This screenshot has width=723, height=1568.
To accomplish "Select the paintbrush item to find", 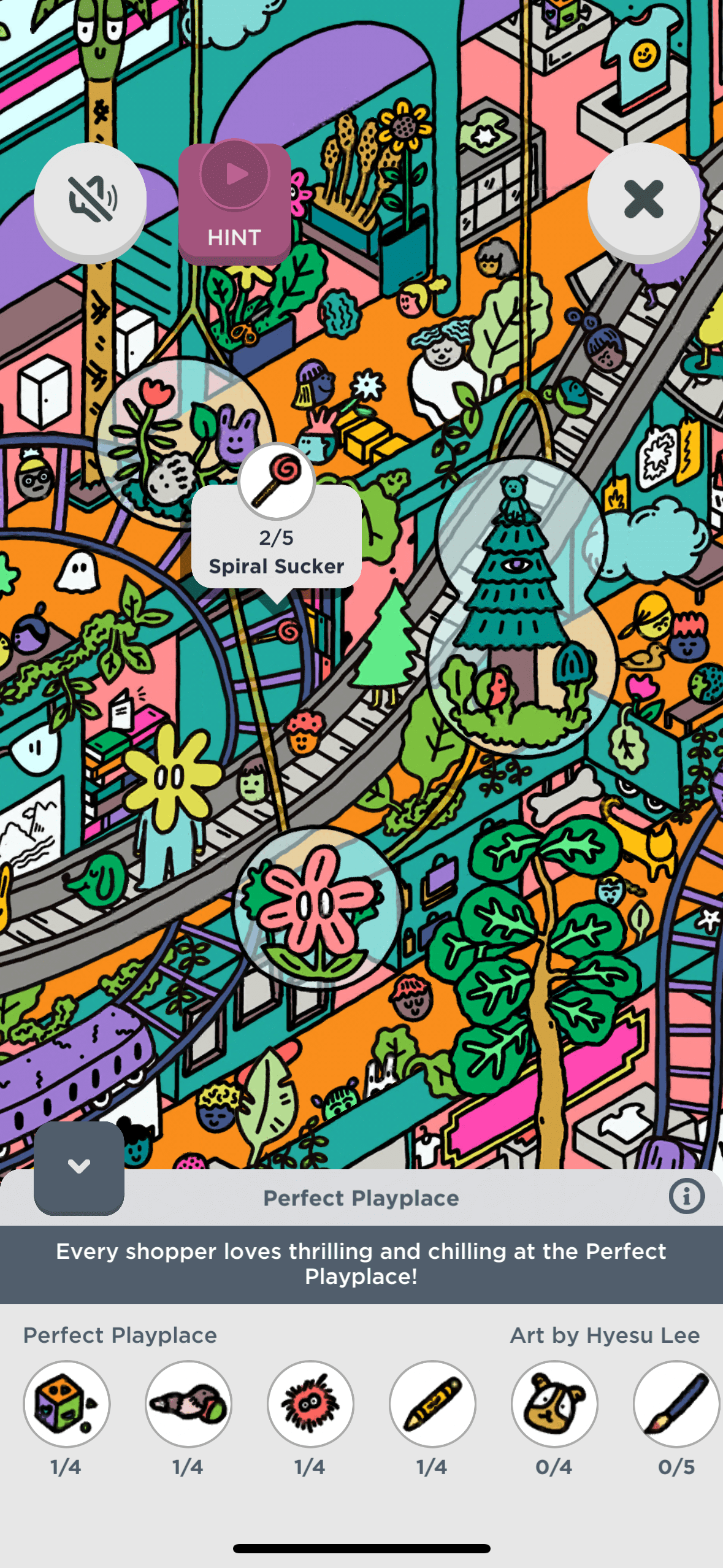I will pyautogui.click(x=676, y=1404).
